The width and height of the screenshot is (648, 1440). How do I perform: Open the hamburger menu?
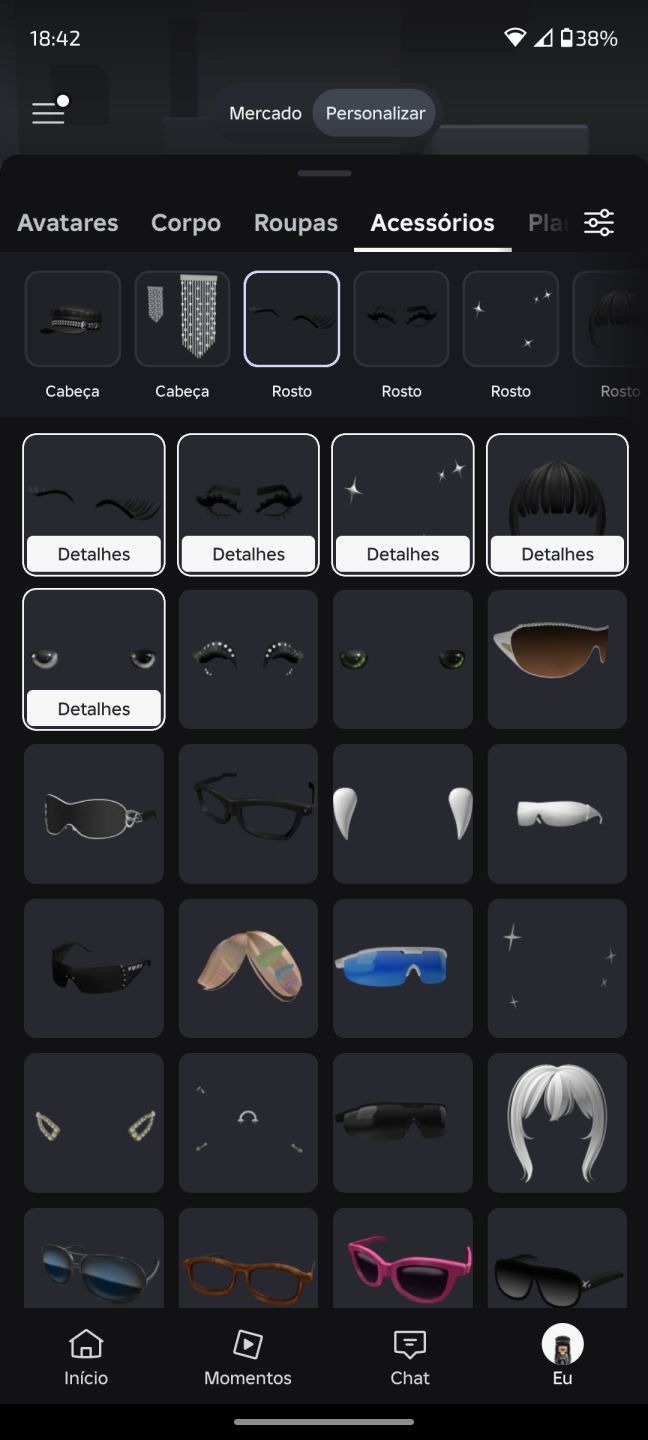[48, 113]
